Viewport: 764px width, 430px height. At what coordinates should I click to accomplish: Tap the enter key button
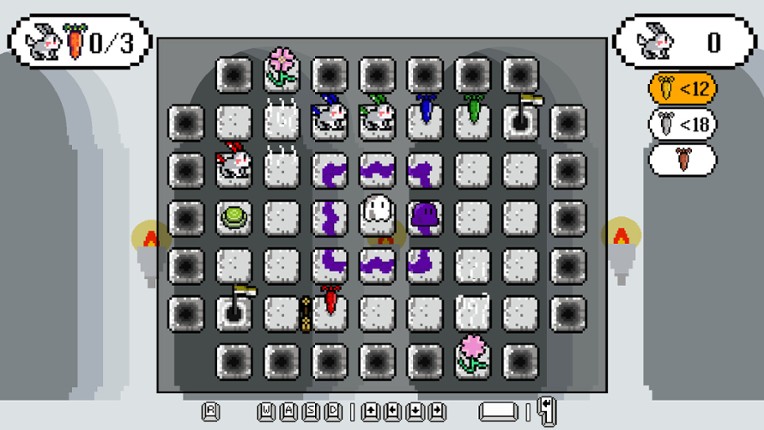[547, 410]
